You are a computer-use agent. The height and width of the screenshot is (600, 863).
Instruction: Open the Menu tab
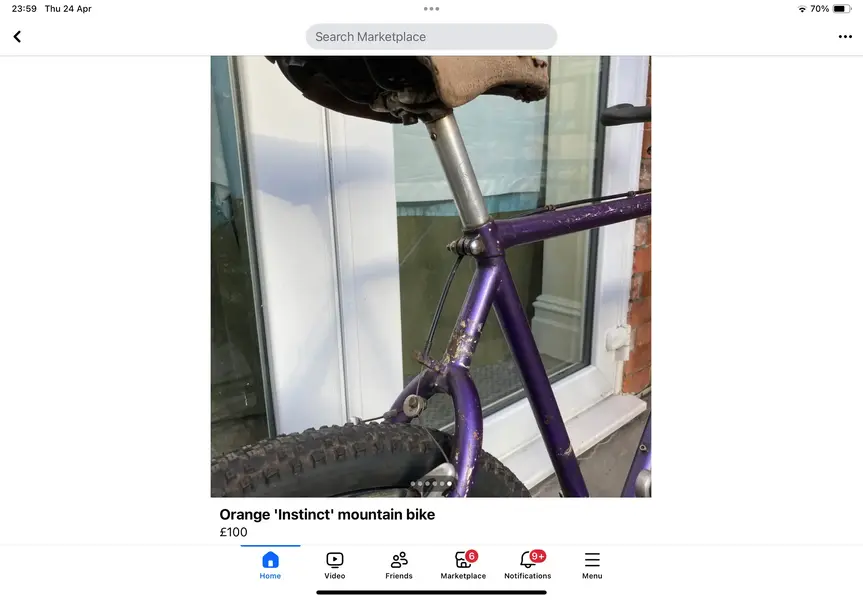pyautogui.click(x=592, y=565)
